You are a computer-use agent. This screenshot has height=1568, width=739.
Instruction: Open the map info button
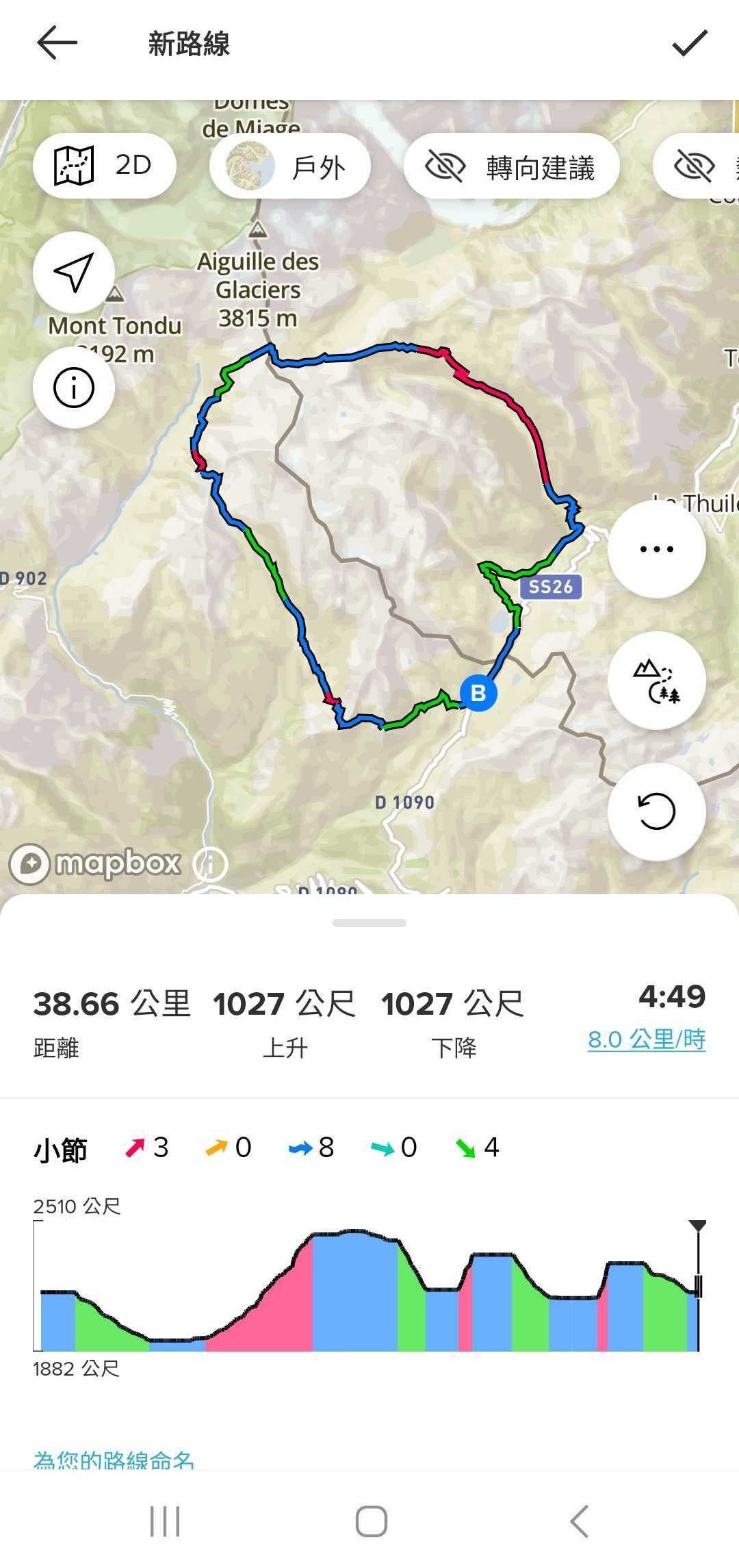click(73, 388)
